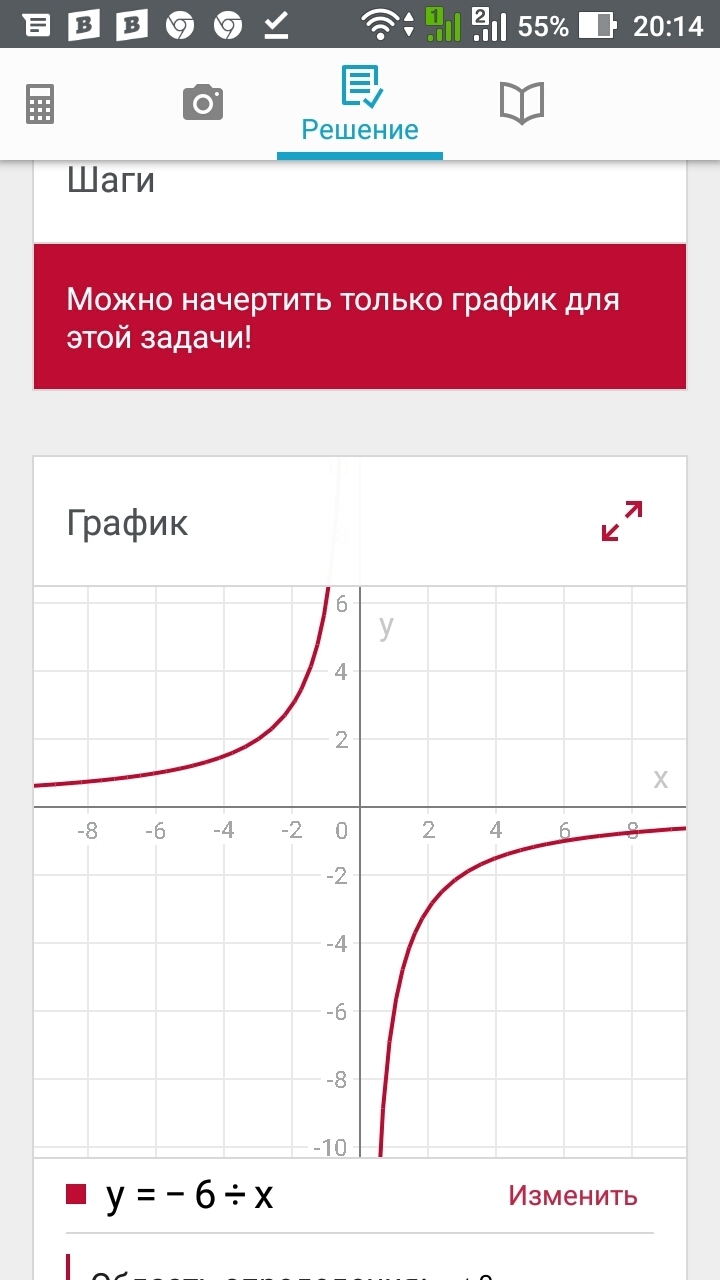The height and width of the screenshot is (1280, 720).
Task: Tap Изменить to edit the equation
Action: (x=572, y=1195)
